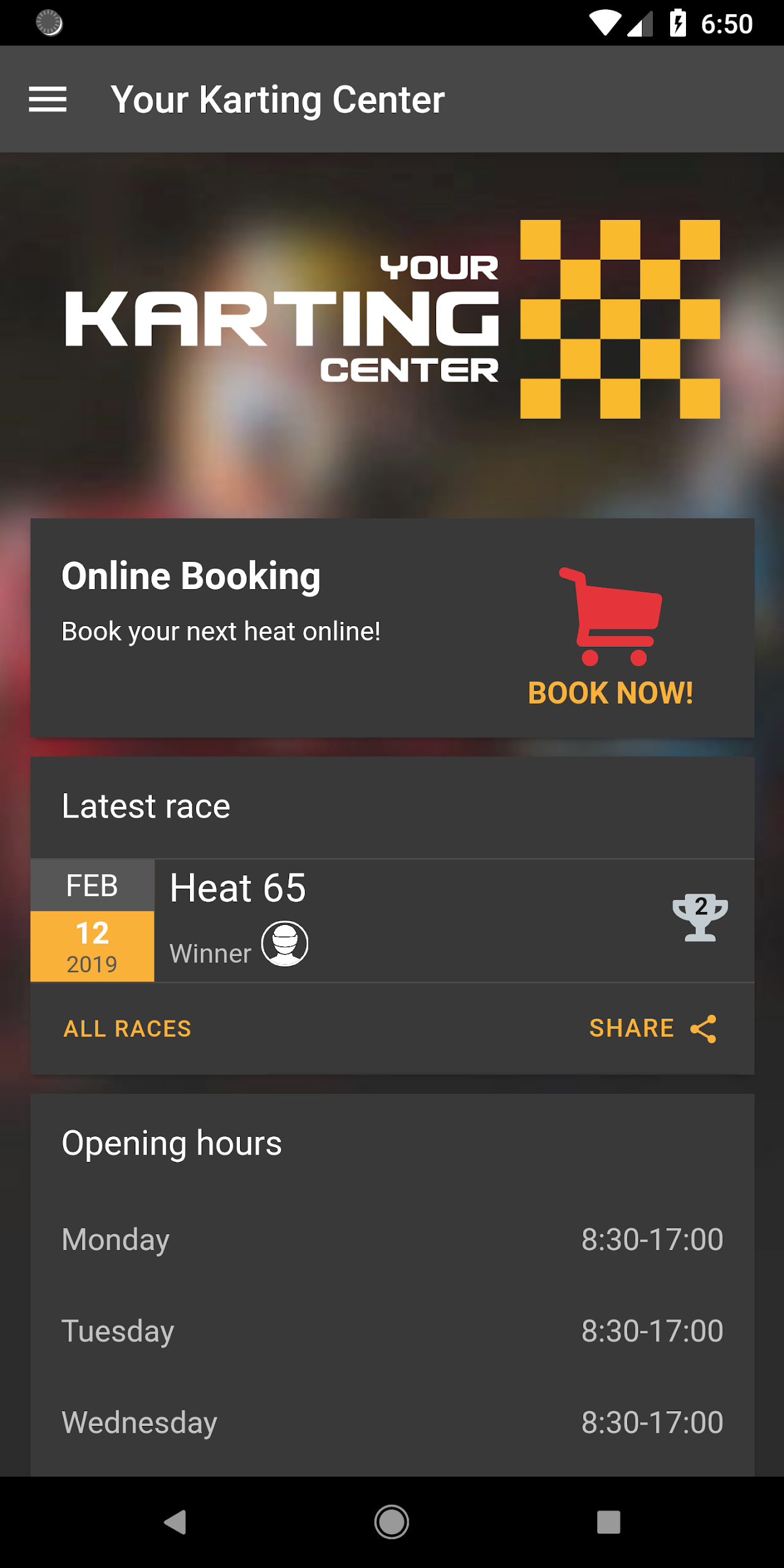Share the latest race result

652,1028
